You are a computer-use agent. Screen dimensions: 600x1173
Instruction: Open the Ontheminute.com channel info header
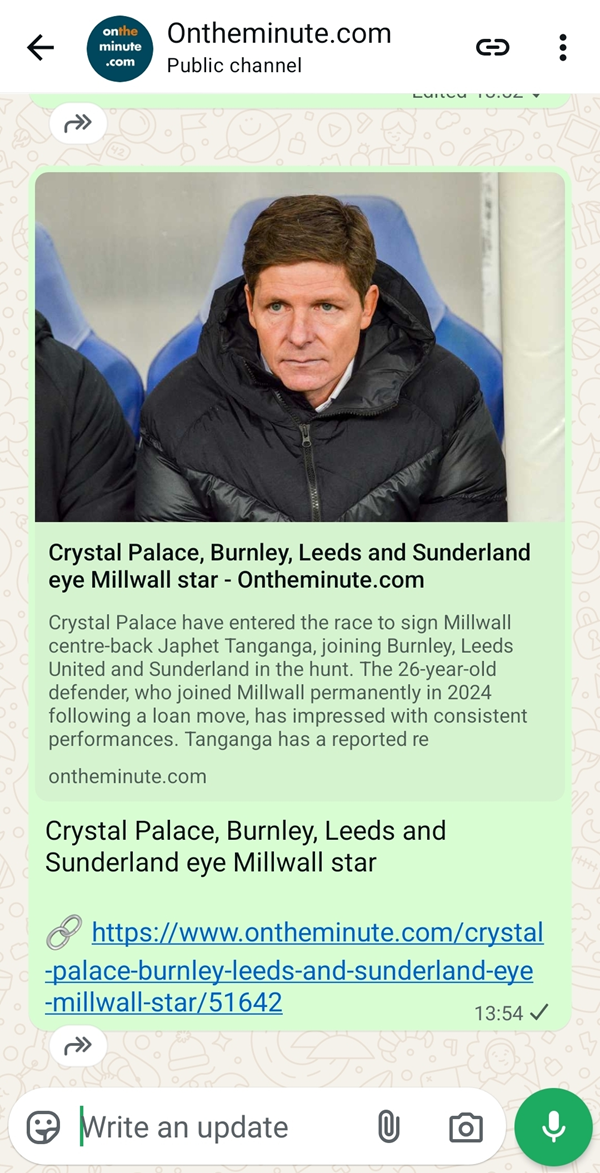point(278,48)
